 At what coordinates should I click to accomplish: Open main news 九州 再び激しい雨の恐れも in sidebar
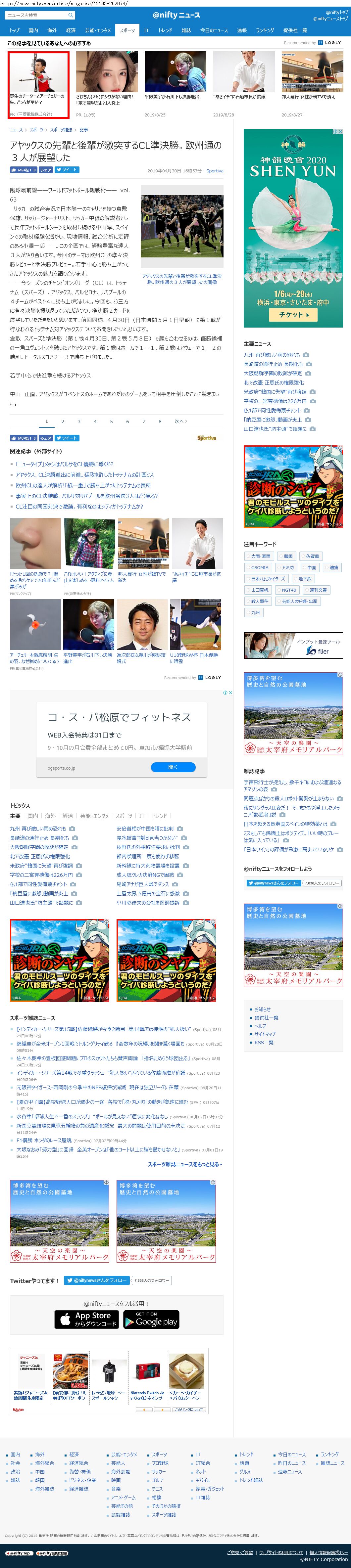point(272,355)
